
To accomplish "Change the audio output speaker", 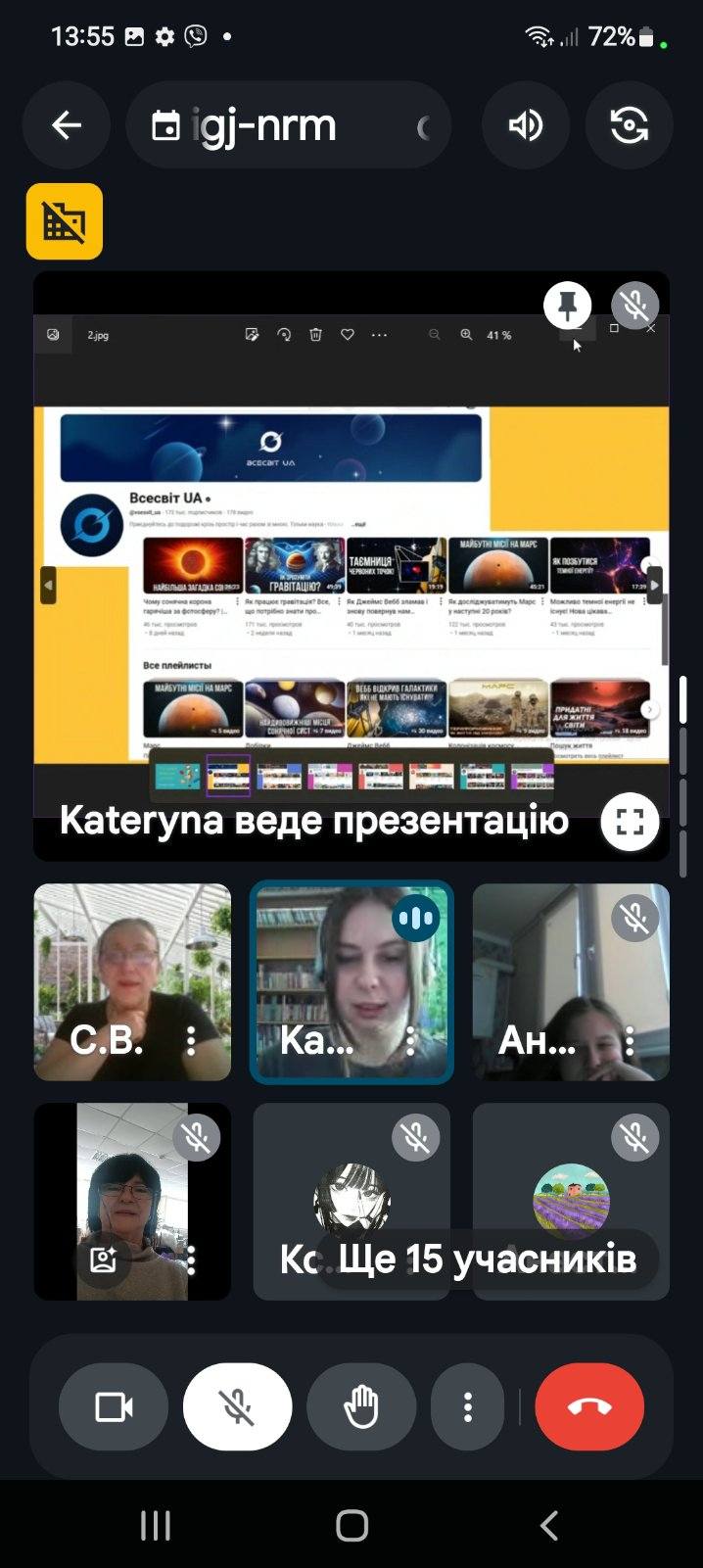I will coord(526,125).
